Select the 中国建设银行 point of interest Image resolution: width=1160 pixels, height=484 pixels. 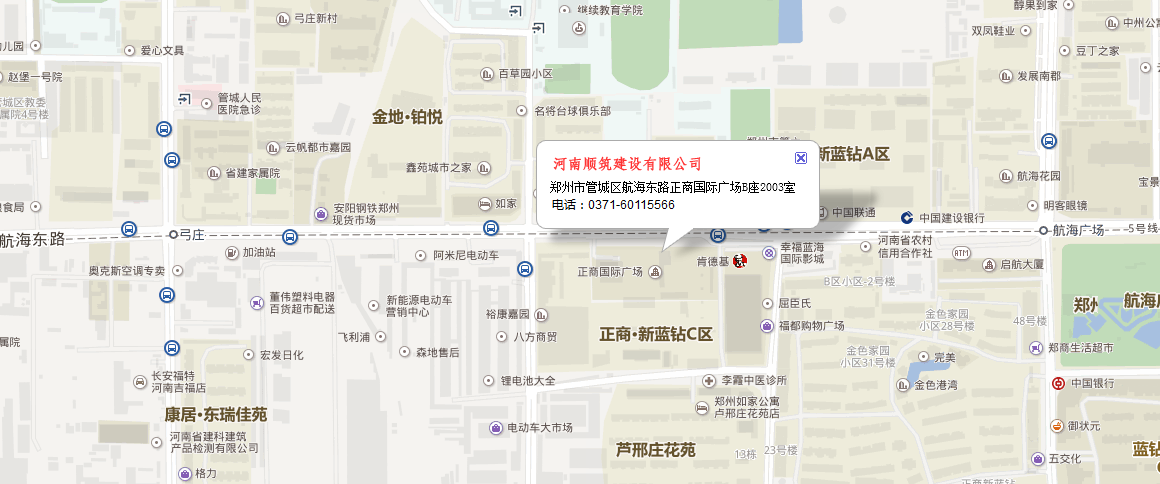coord(906,217)
